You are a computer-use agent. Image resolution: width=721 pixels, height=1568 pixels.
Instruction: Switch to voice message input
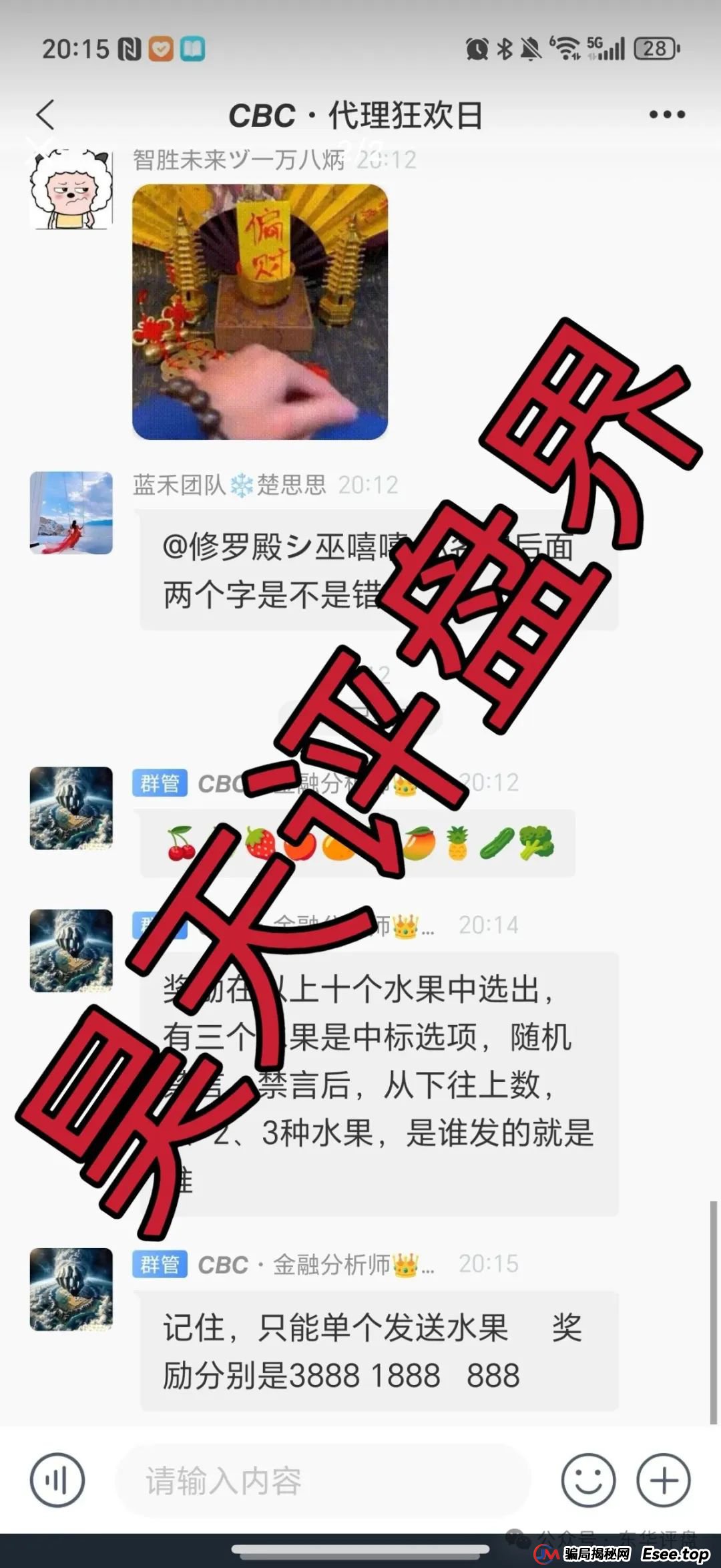pos(57,1480)
